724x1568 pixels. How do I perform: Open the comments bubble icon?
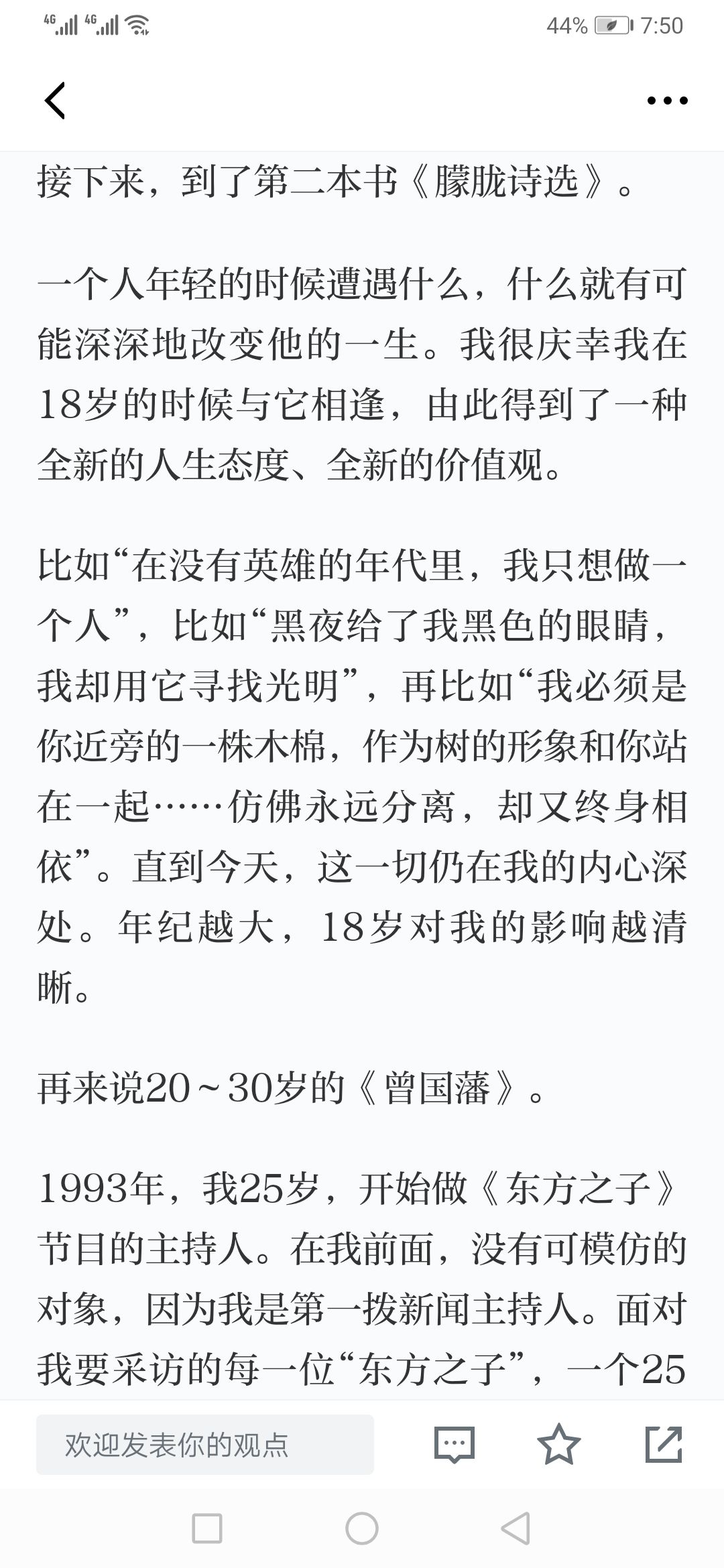pos(455,1445)
